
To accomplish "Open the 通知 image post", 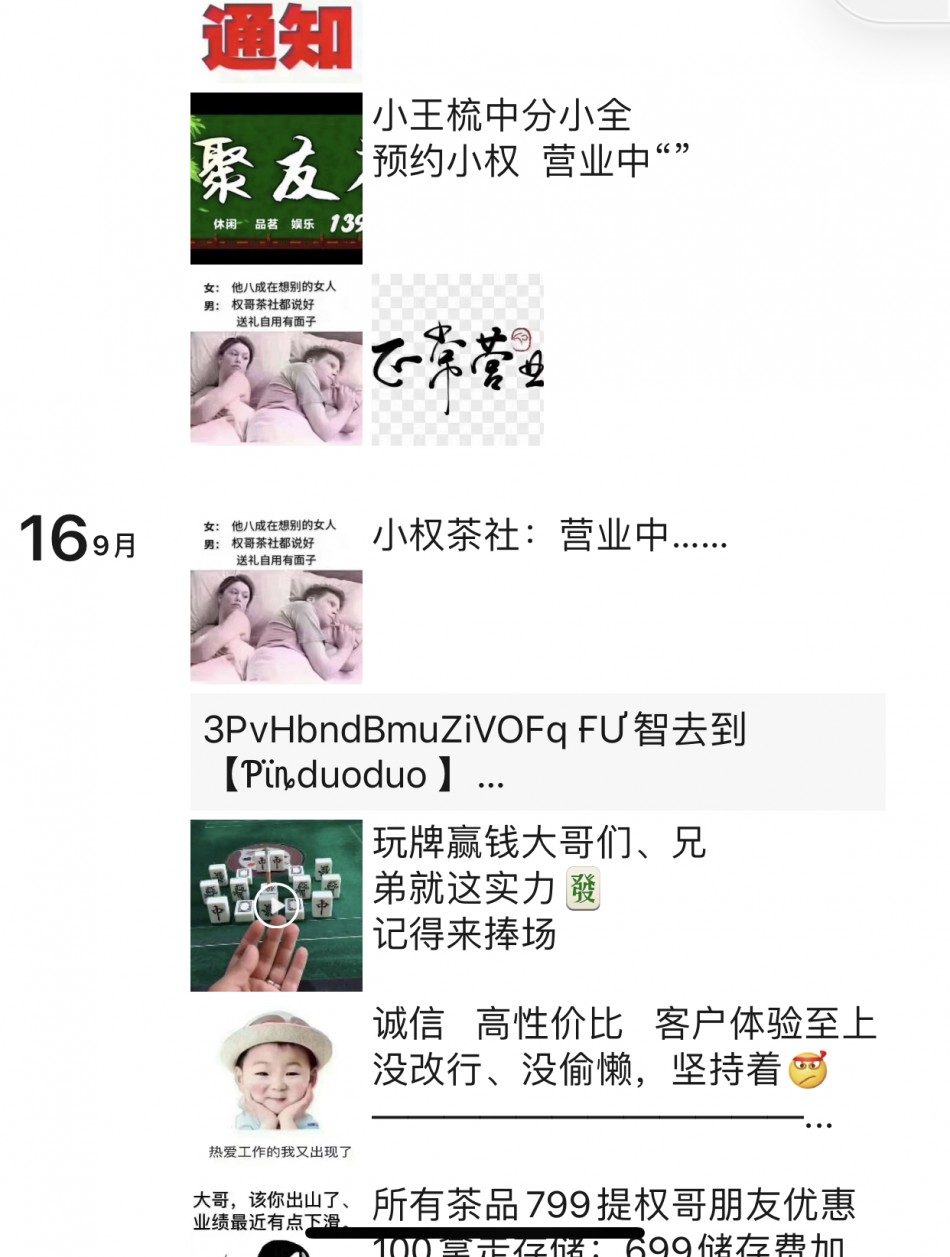I will tap(276, 40).
